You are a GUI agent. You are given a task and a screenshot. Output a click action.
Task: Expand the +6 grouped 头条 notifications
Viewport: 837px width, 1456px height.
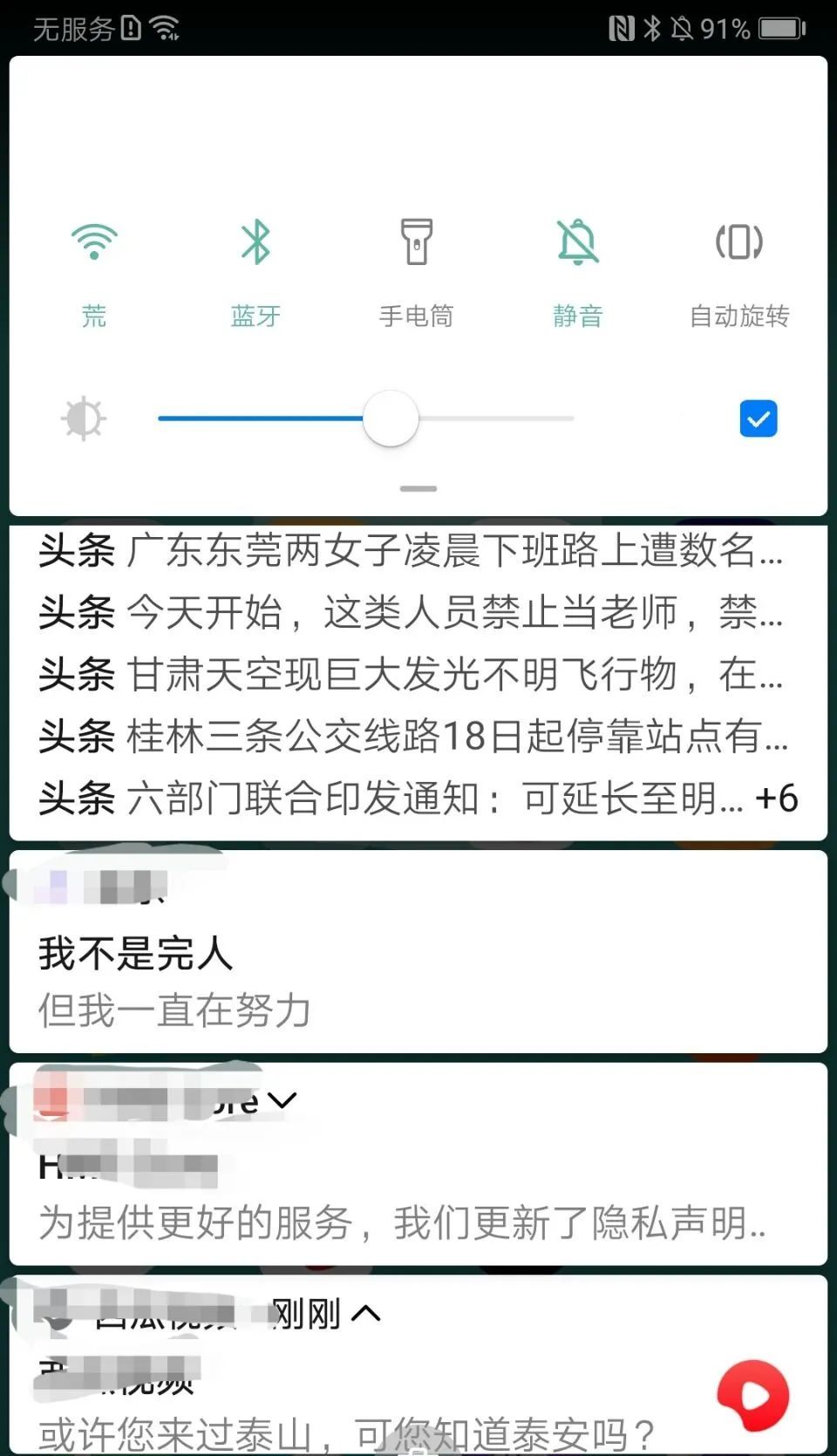tap(775, 798)
